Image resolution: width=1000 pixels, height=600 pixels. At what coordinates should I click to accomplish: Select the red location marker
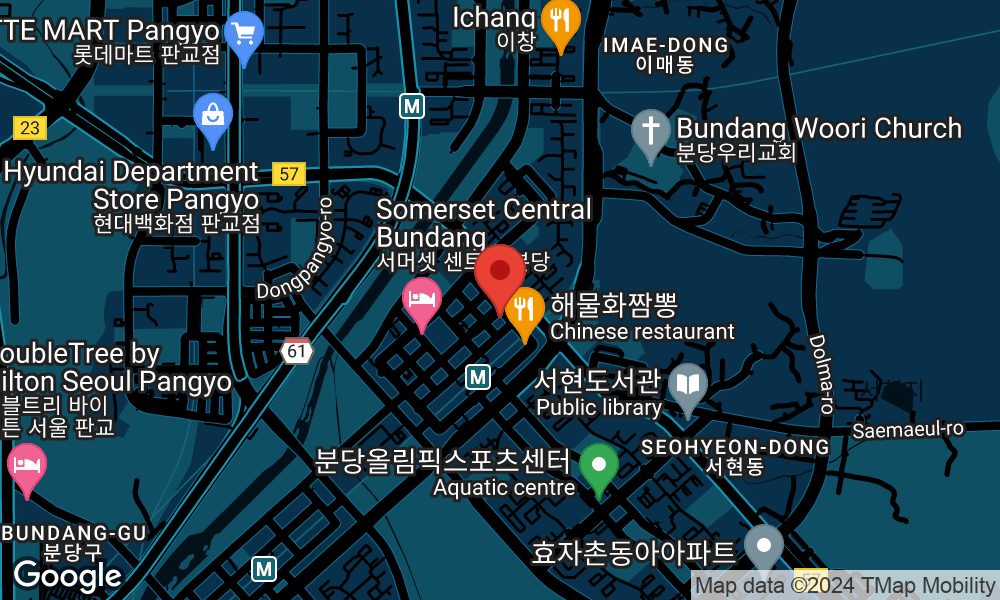tap(500, 272)
